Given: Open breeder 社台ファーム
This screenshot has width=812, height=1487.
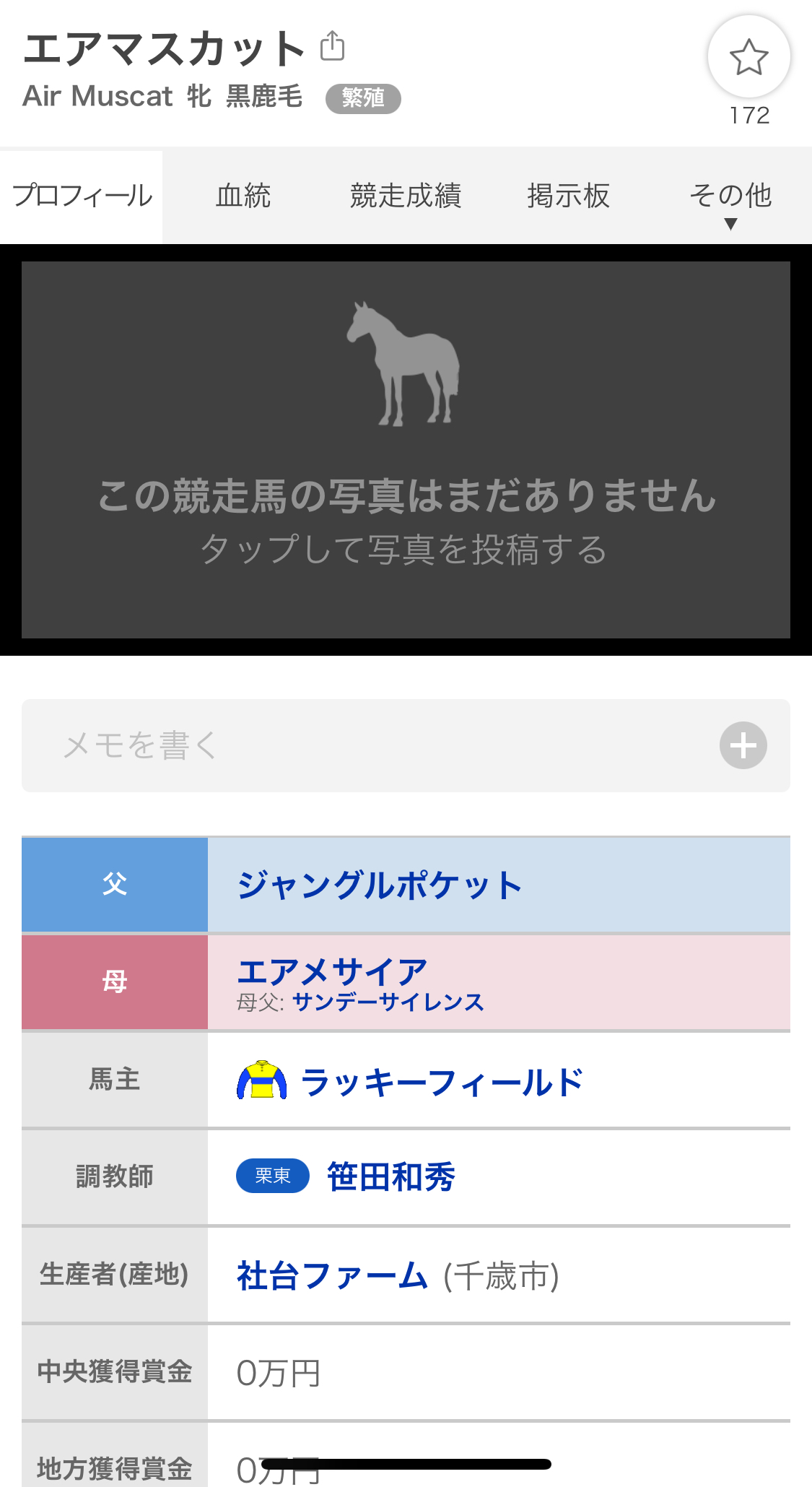Looking at the screenshot, I should (333, 1275).
